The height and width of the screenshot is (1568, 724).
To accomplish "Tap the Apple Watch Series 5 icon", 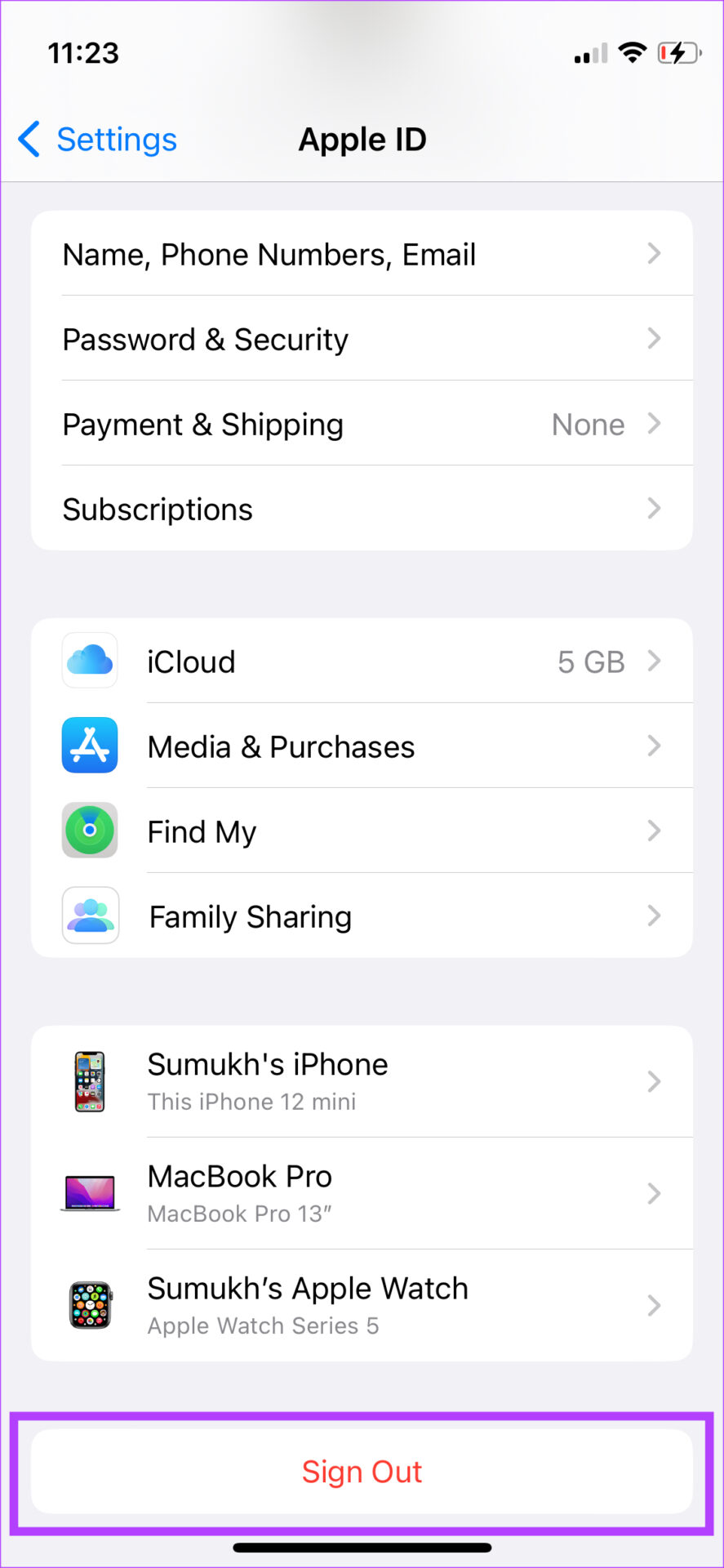I will coord(90,1306).
